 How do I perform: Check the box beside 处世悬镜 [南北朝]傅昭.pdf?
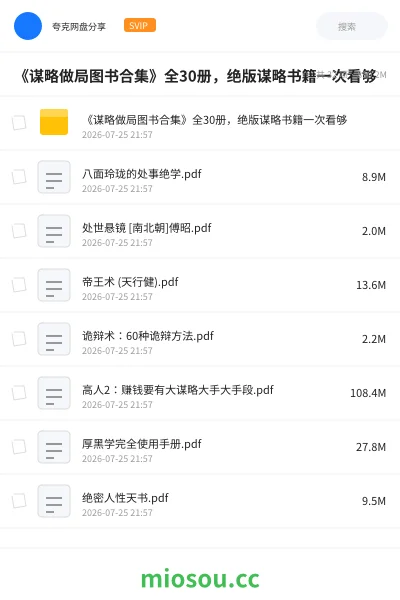[19, 231]
